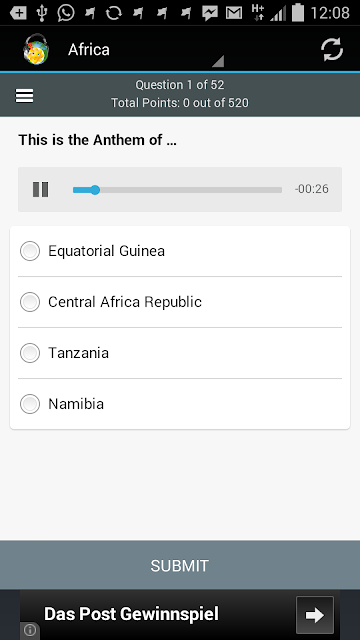Screen dimensions: 360x640
Task: Submit the selected answer
Action: coord(180,565)
